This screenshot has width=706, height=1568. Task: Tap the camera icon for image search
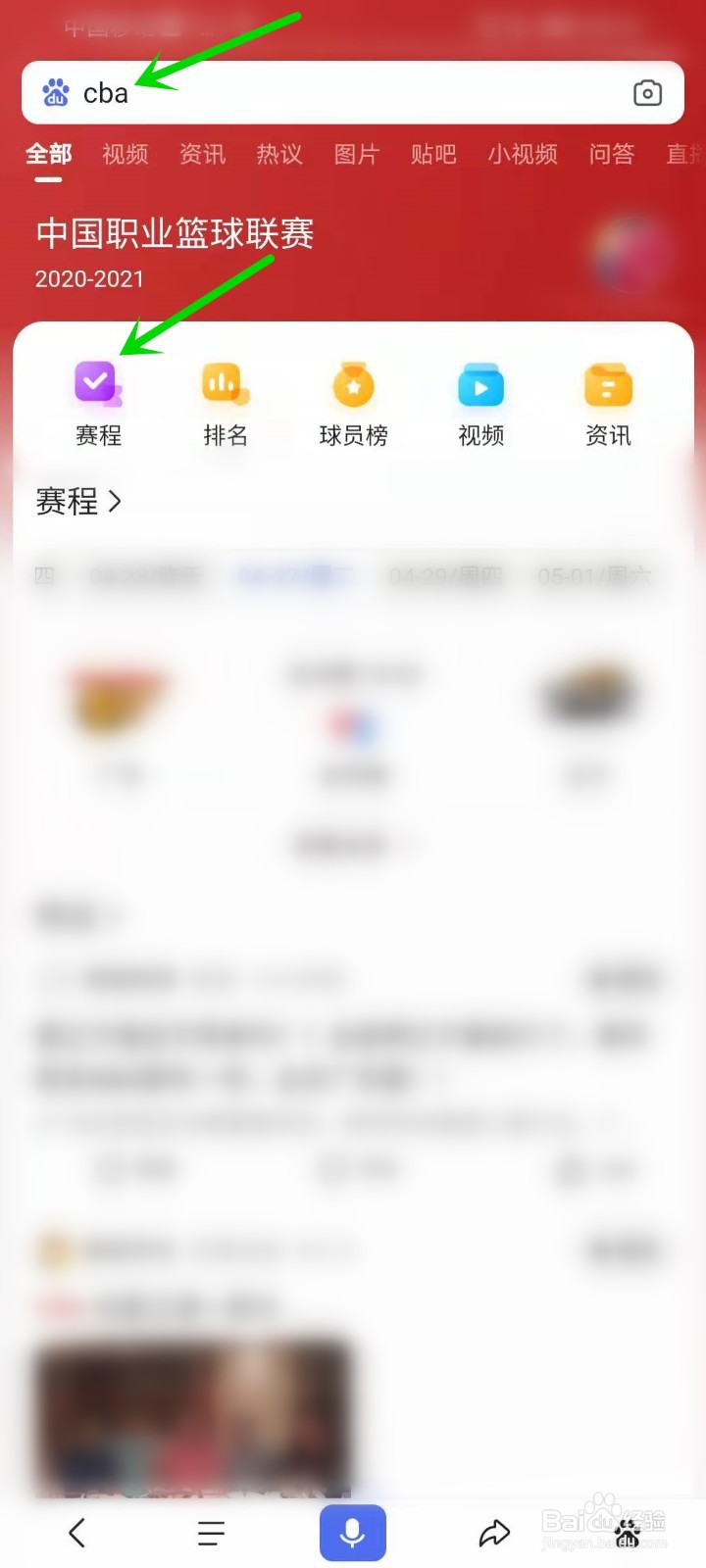(x=647, y=93)
